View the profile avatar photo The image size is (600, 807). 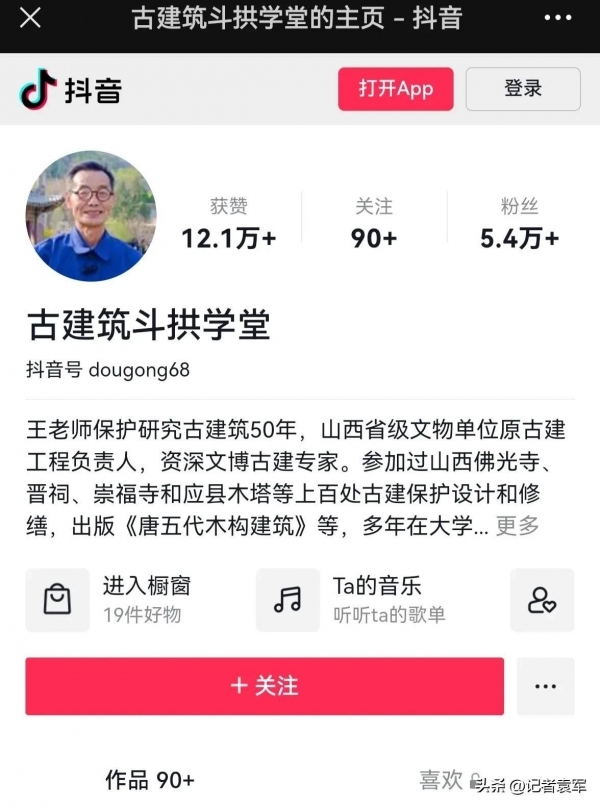click(91, 215)
